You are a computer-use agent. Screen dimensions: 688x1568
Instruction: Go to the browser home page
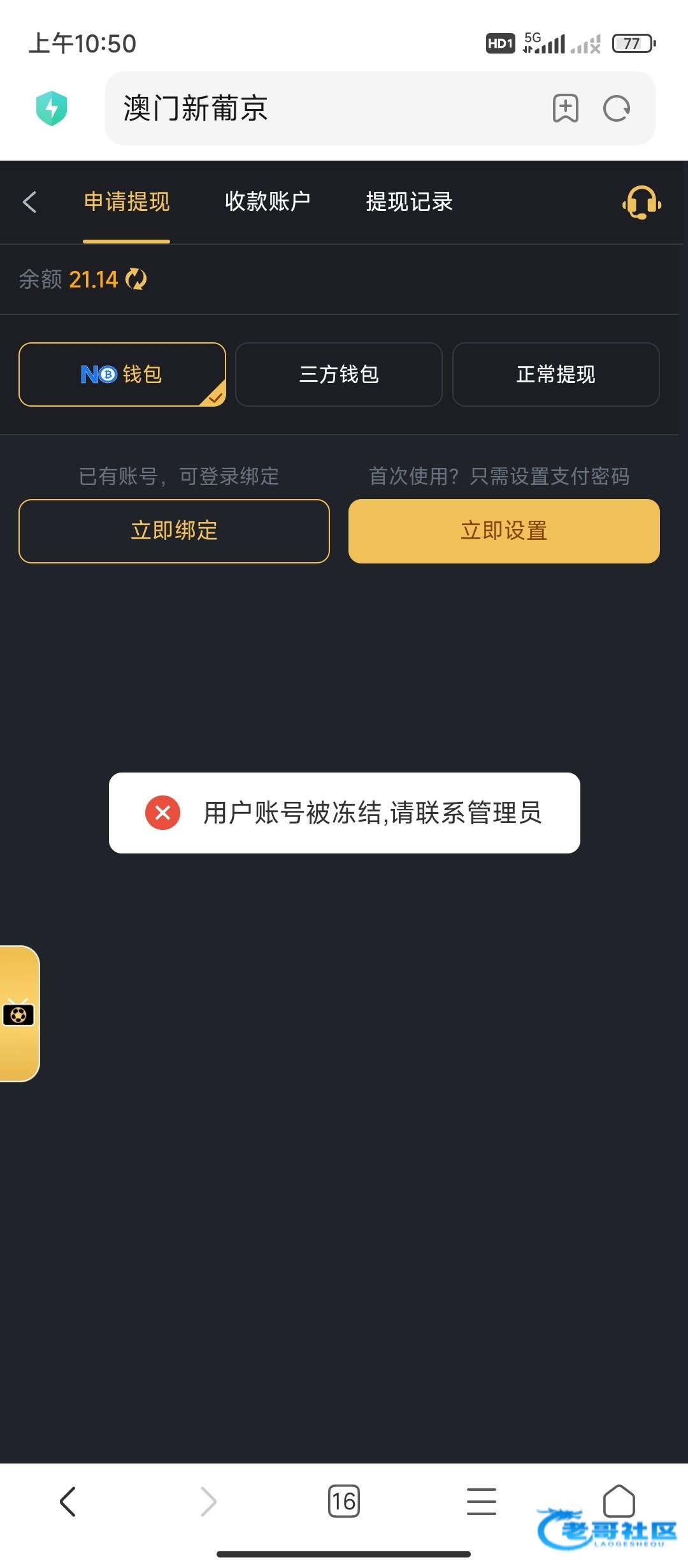point(619,1501)
